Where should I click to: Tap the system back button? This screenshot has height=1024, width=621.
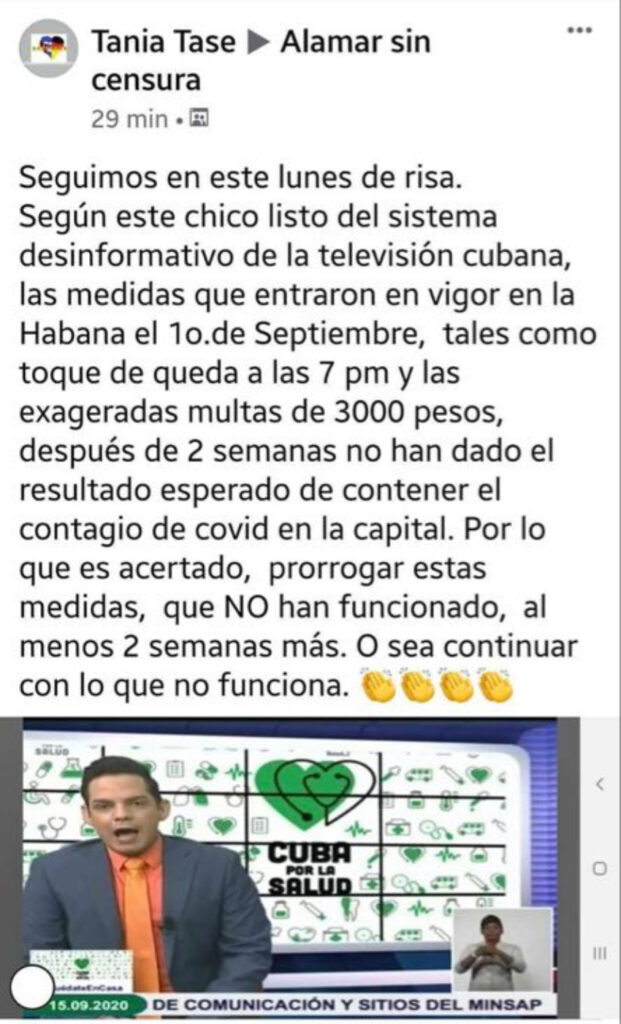click(x=599, y=783)
